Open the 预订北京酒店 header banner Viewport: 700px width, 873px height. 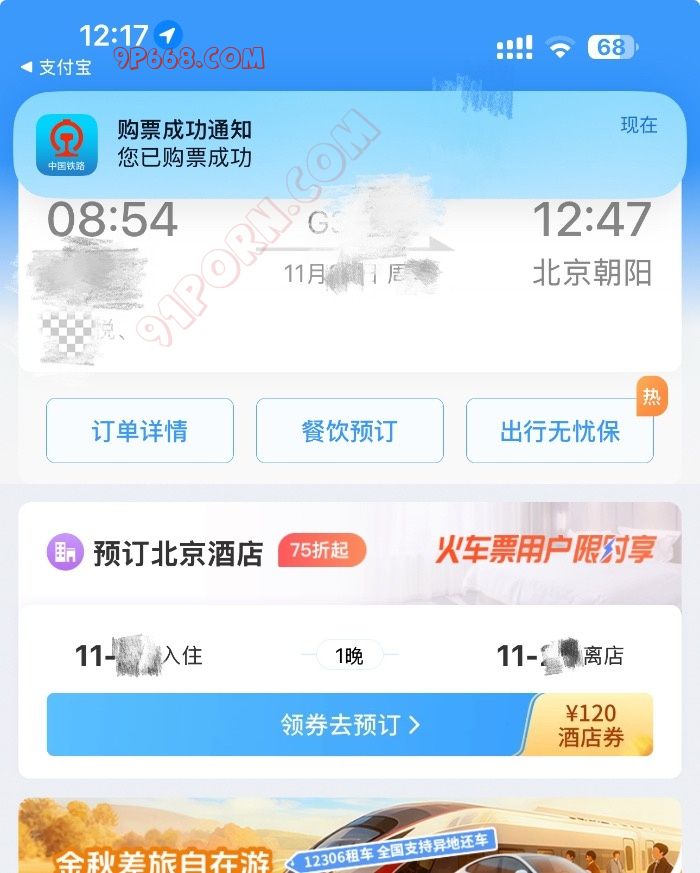[349, 551]
